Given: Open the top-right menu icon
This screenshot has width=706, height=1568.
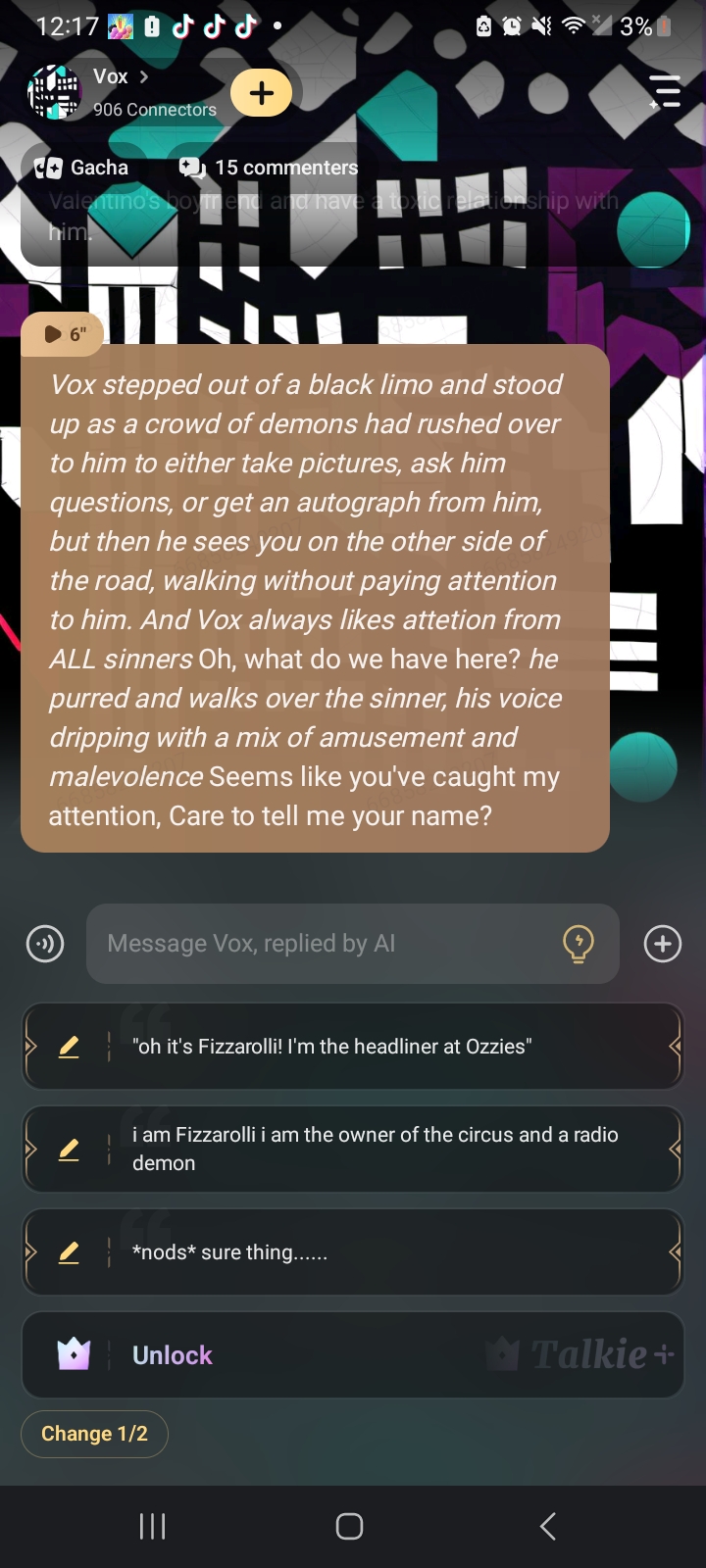Looking at the screenshot, I should 665,91.
